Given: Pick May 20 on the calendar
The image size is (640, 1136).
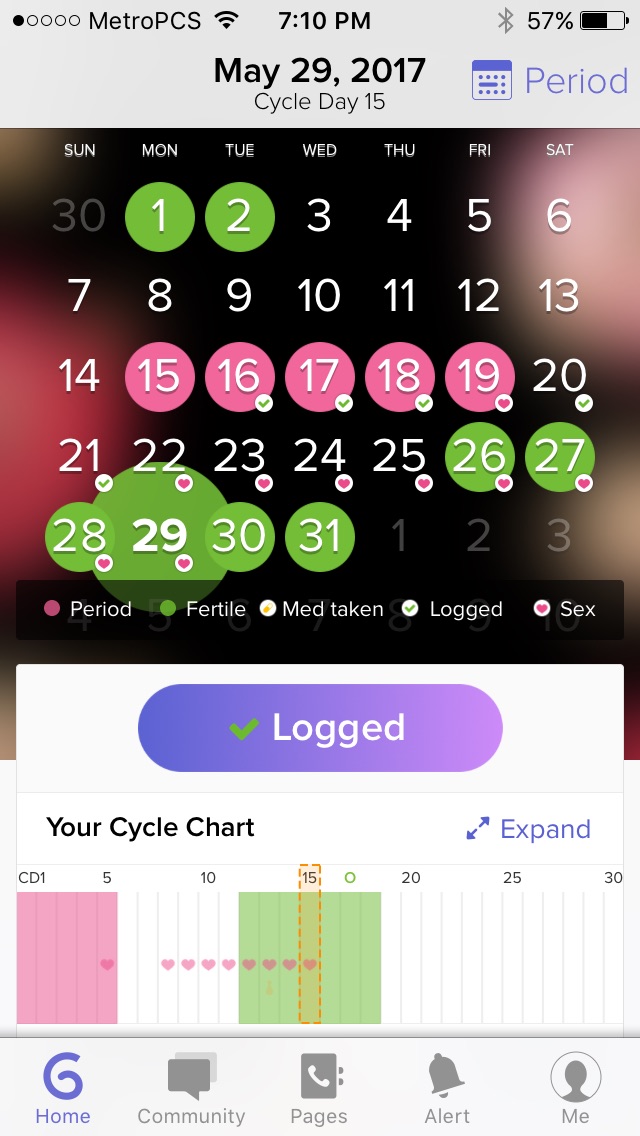Looking at the screenshot, I should tap(559, 377).
